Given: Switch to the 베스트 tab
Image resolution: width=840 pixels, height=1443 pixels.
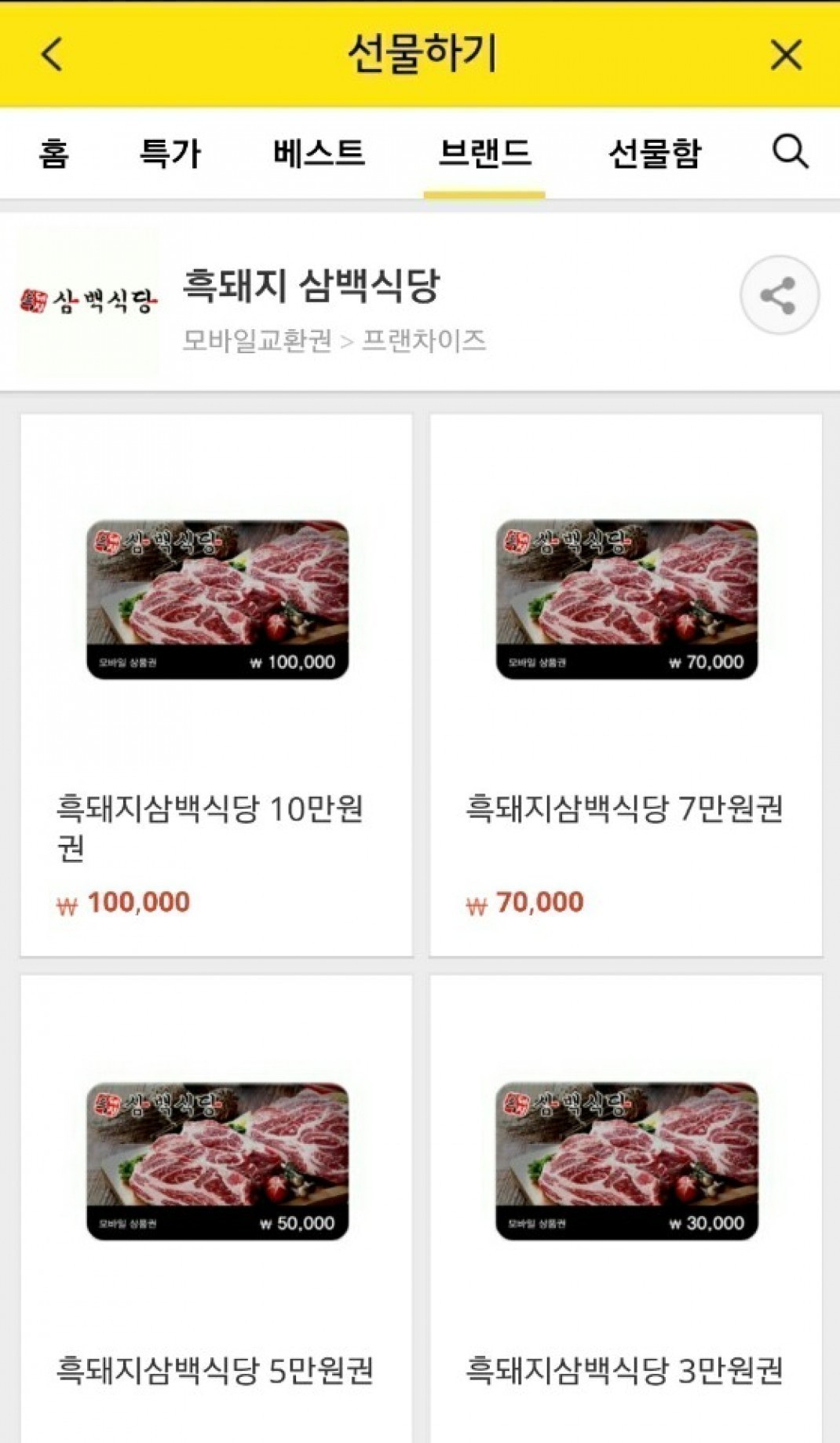Looking at the screenshot, I should point(319,153).
